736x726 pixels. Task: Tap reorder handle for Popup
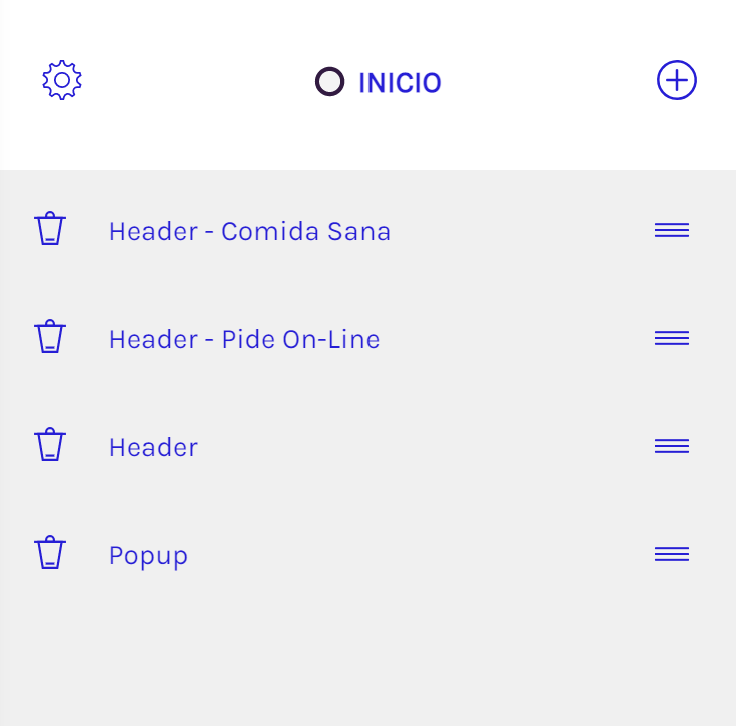[671, 555]
